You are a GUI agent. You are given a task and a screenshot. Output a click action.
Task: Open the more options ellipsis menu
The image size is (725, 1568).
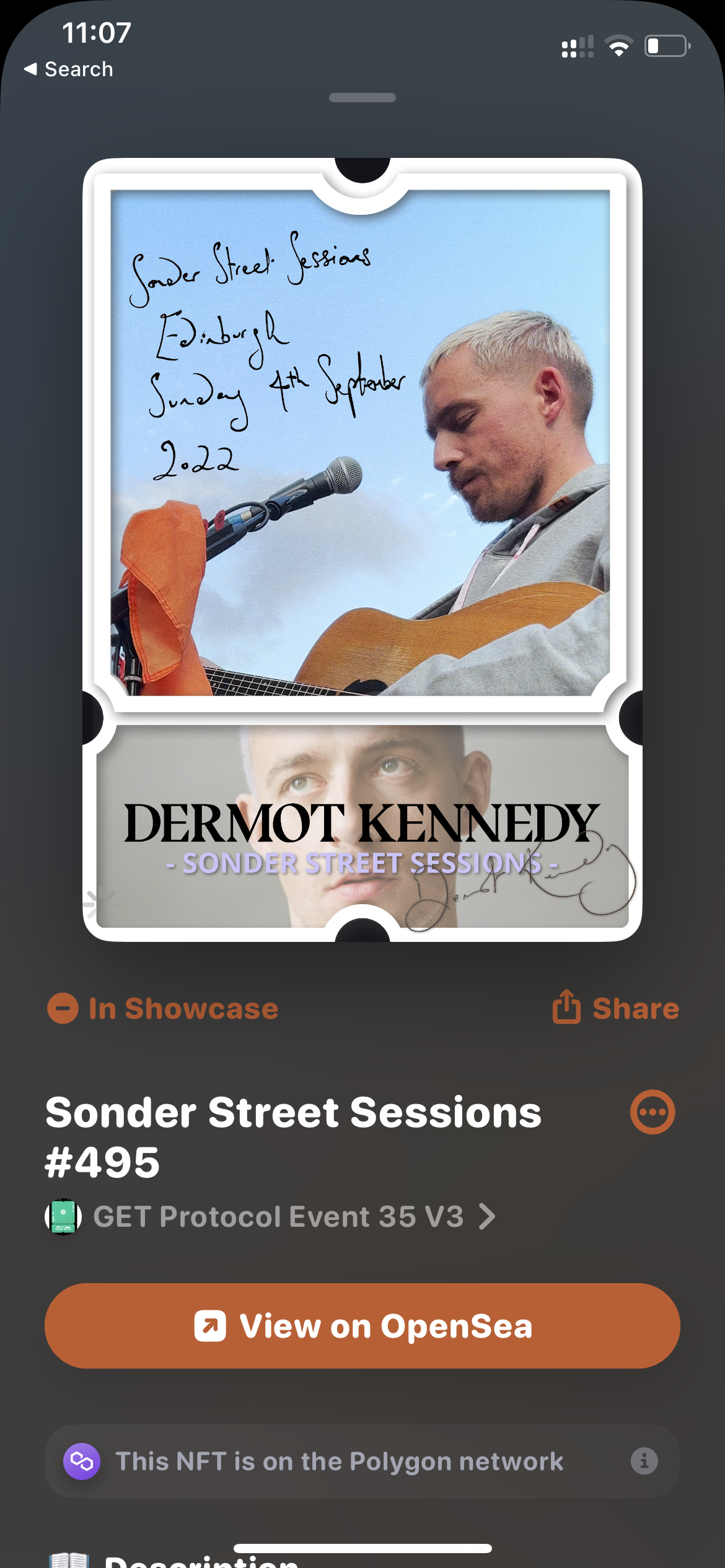point(652,1112)
